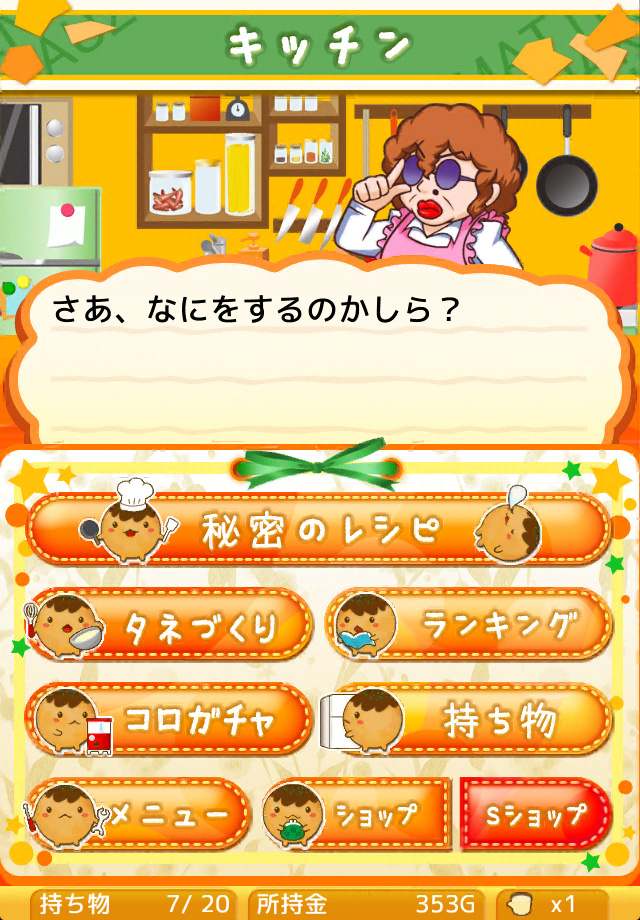640x920 pixels.
Task: Go to the メニュー menu
Action: click(140, 815)
